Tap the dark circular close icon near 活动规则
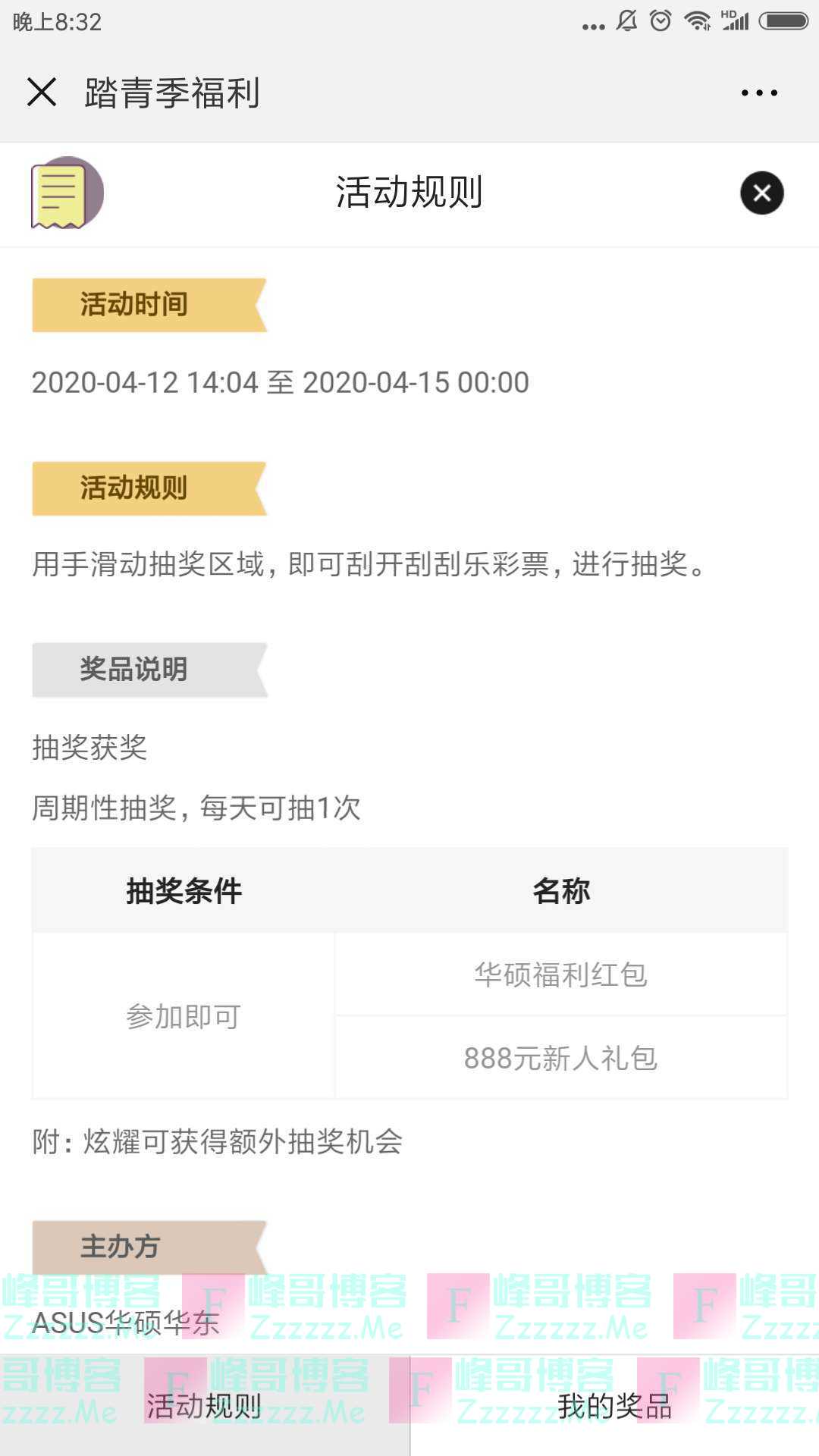This screenshot has height=1456, width=819. click(761, 193)
